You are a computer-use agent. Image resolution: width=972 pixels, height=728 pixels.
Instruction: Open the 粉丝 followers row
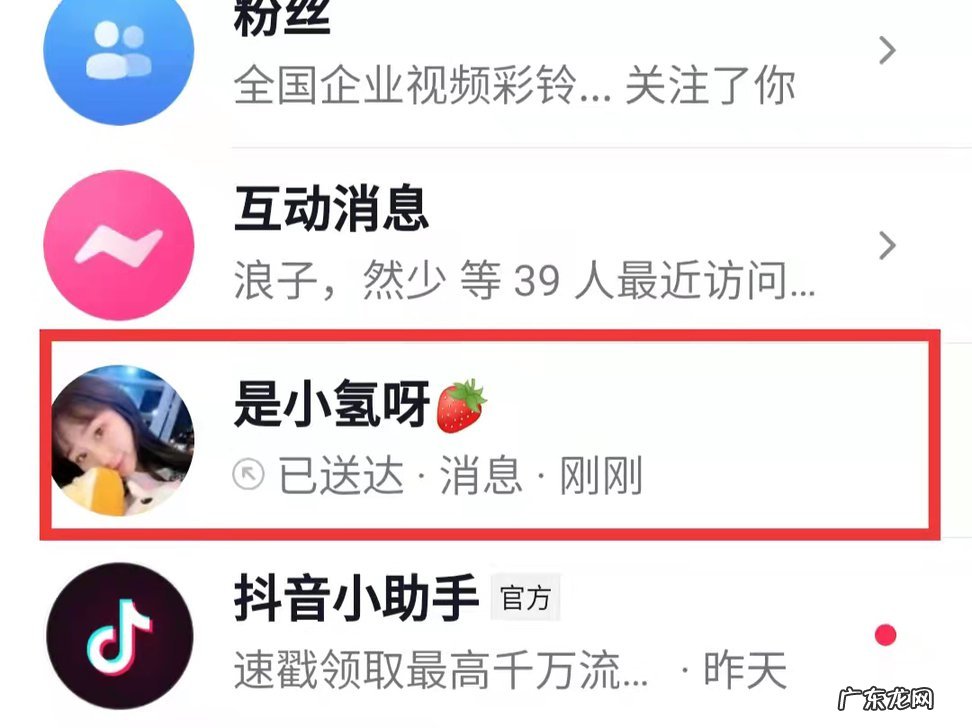click(500, 60)
